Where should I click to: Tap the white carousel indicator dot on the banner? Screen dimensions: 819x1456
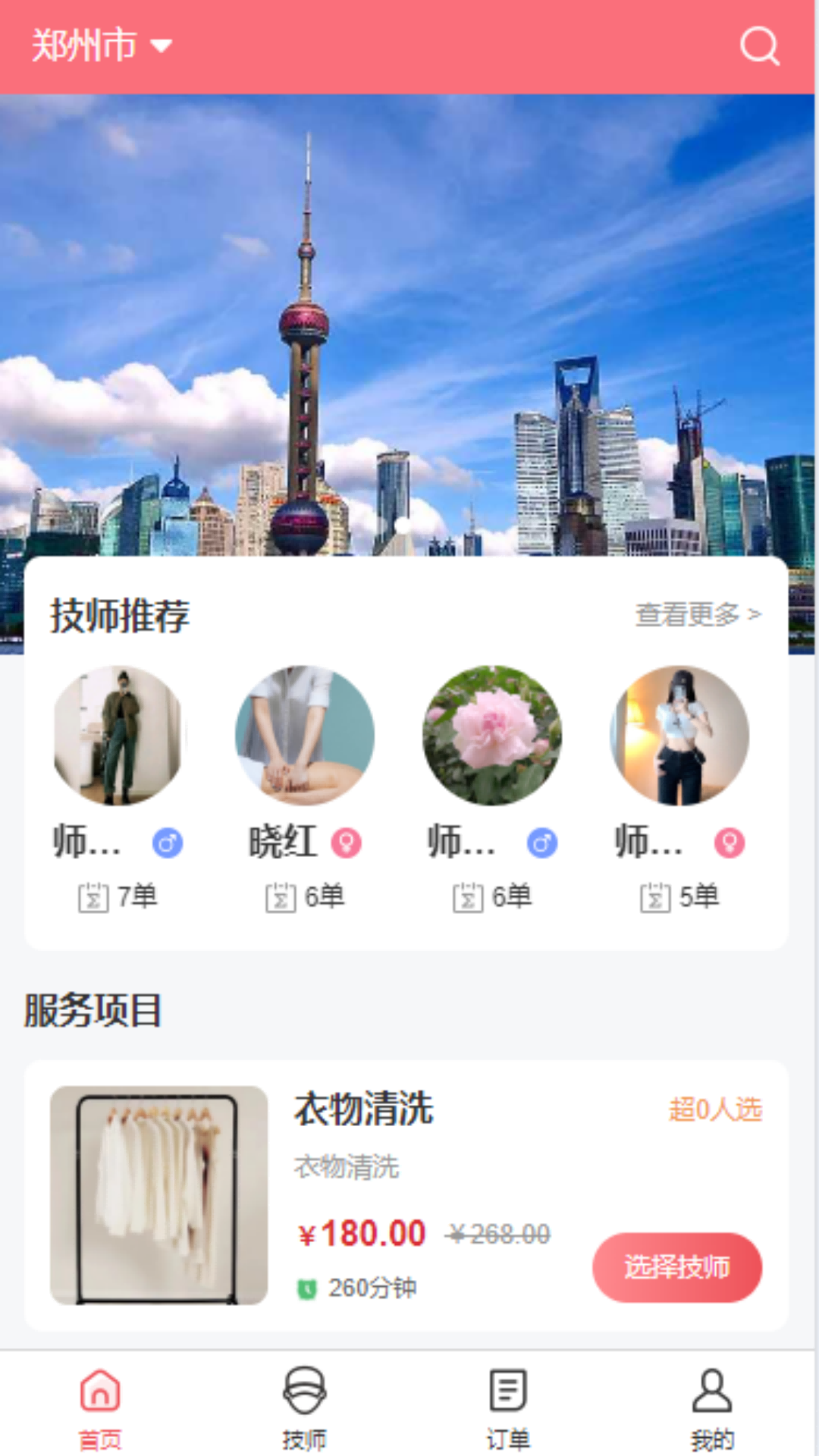(x=402, y=523)
